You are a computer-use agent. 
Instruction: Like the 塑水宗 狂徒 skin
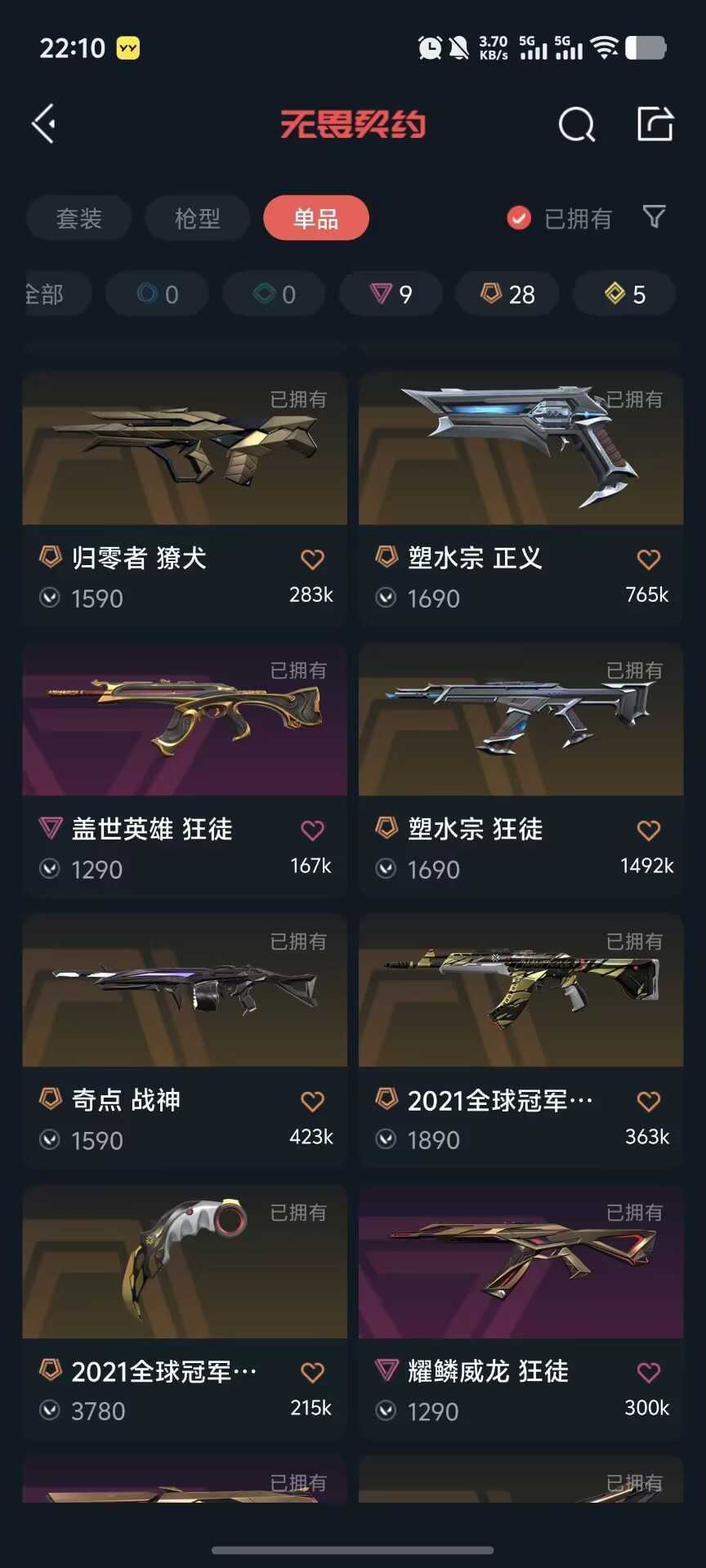[x=649, y=831]
